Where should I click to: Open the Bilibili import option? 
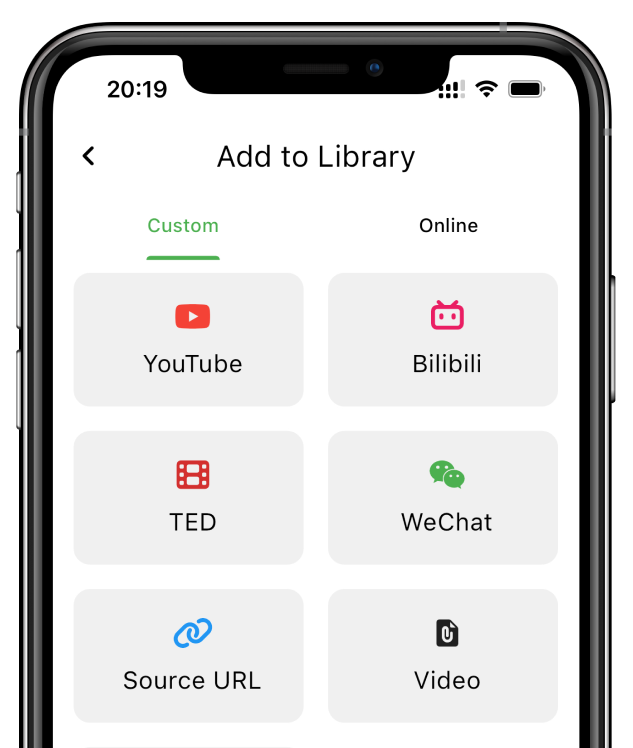(x=443, y=340)
